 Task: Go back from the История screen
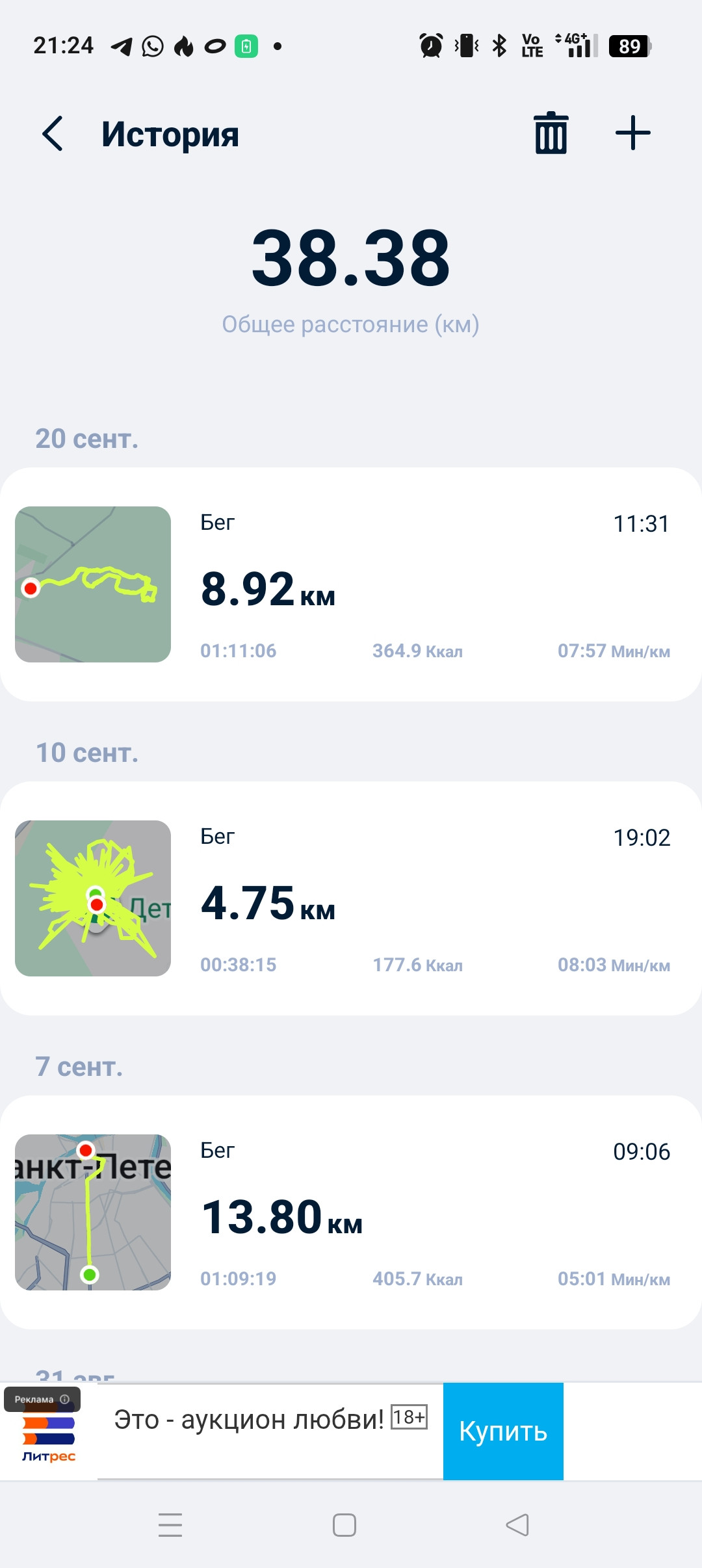point(53,133)
